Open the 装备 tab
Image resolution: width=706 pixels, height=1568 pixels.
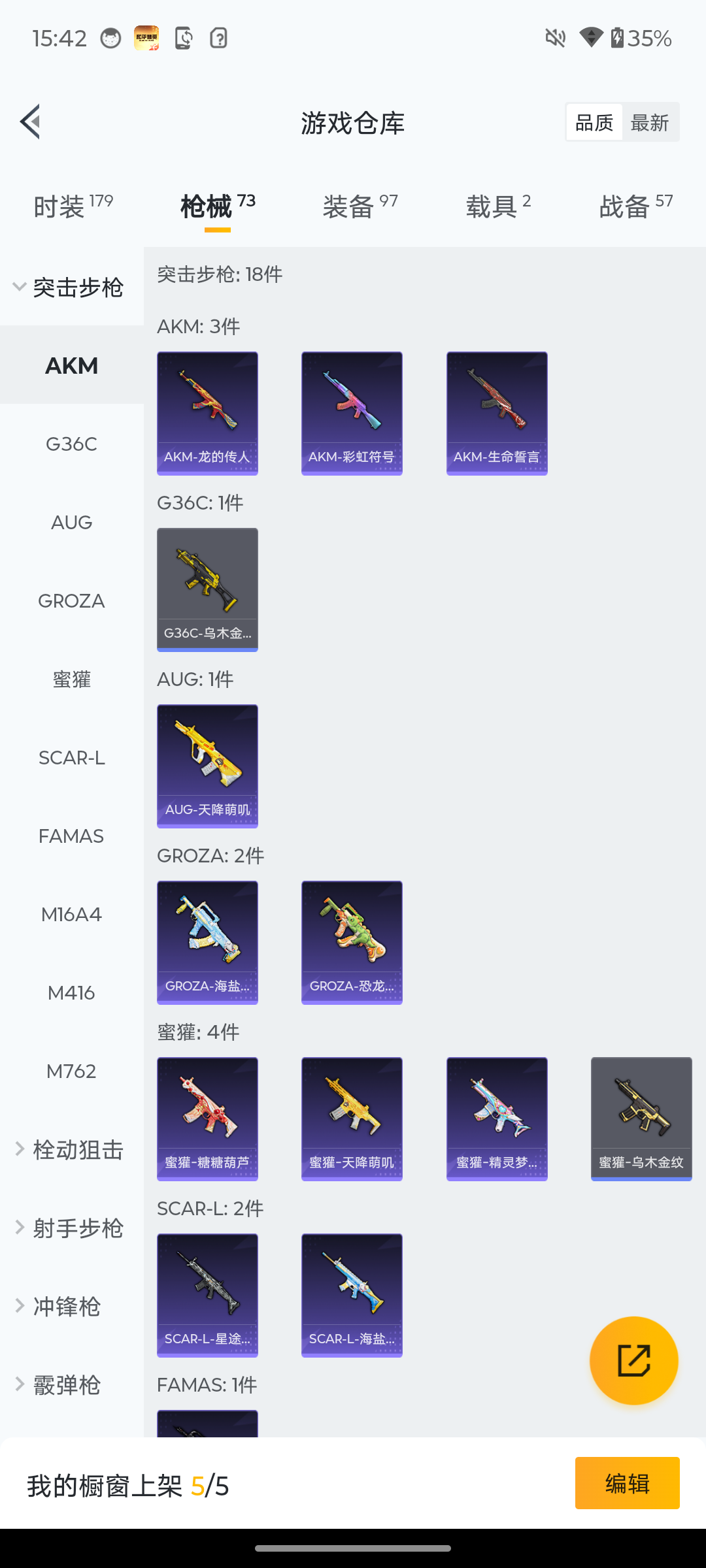[x=360, y=207]
